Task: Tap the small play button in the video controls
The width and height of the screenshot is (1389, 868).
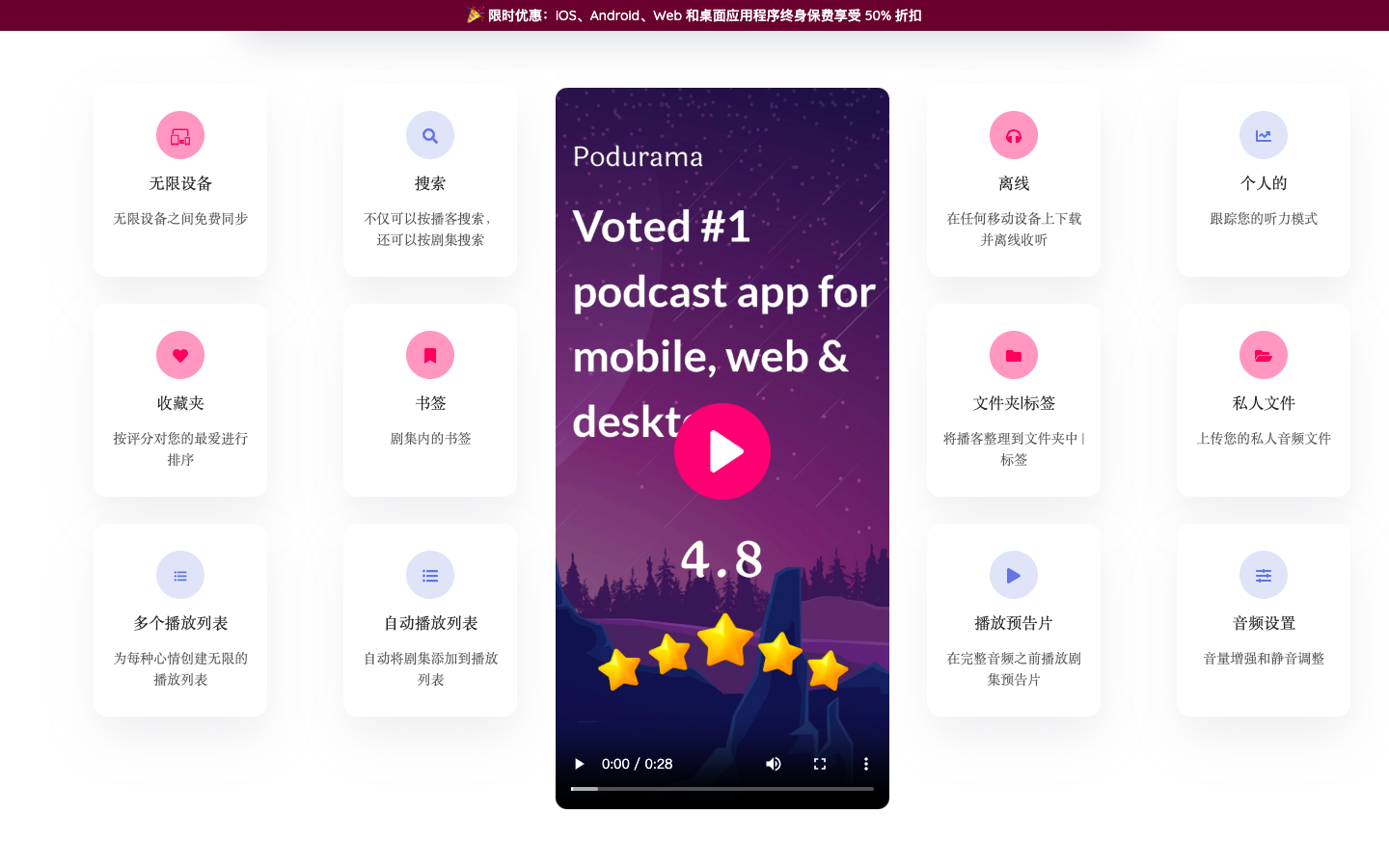Action: [579, 764]
